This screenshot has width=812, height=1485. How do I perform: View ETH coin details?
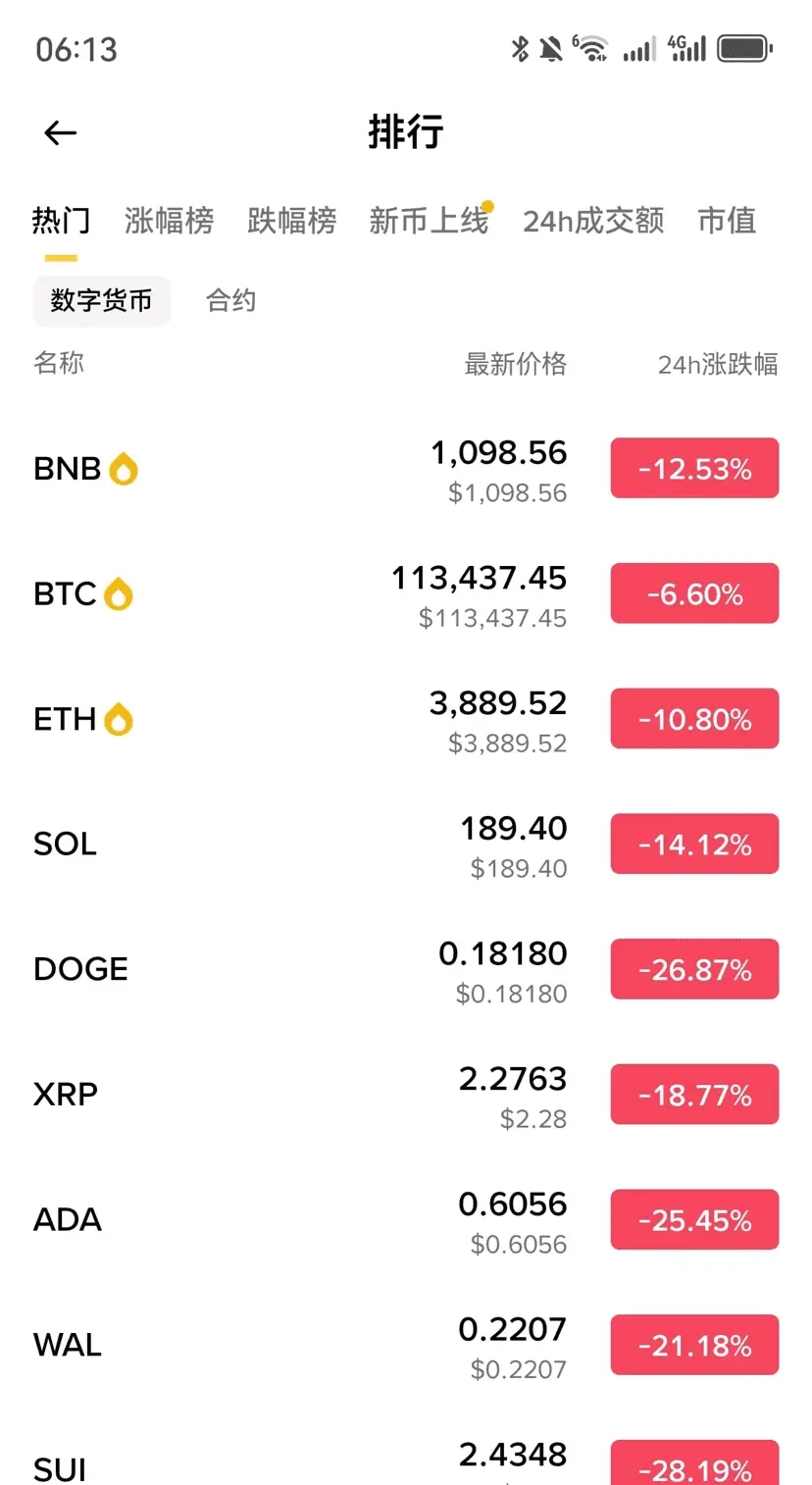click(406, 720)
